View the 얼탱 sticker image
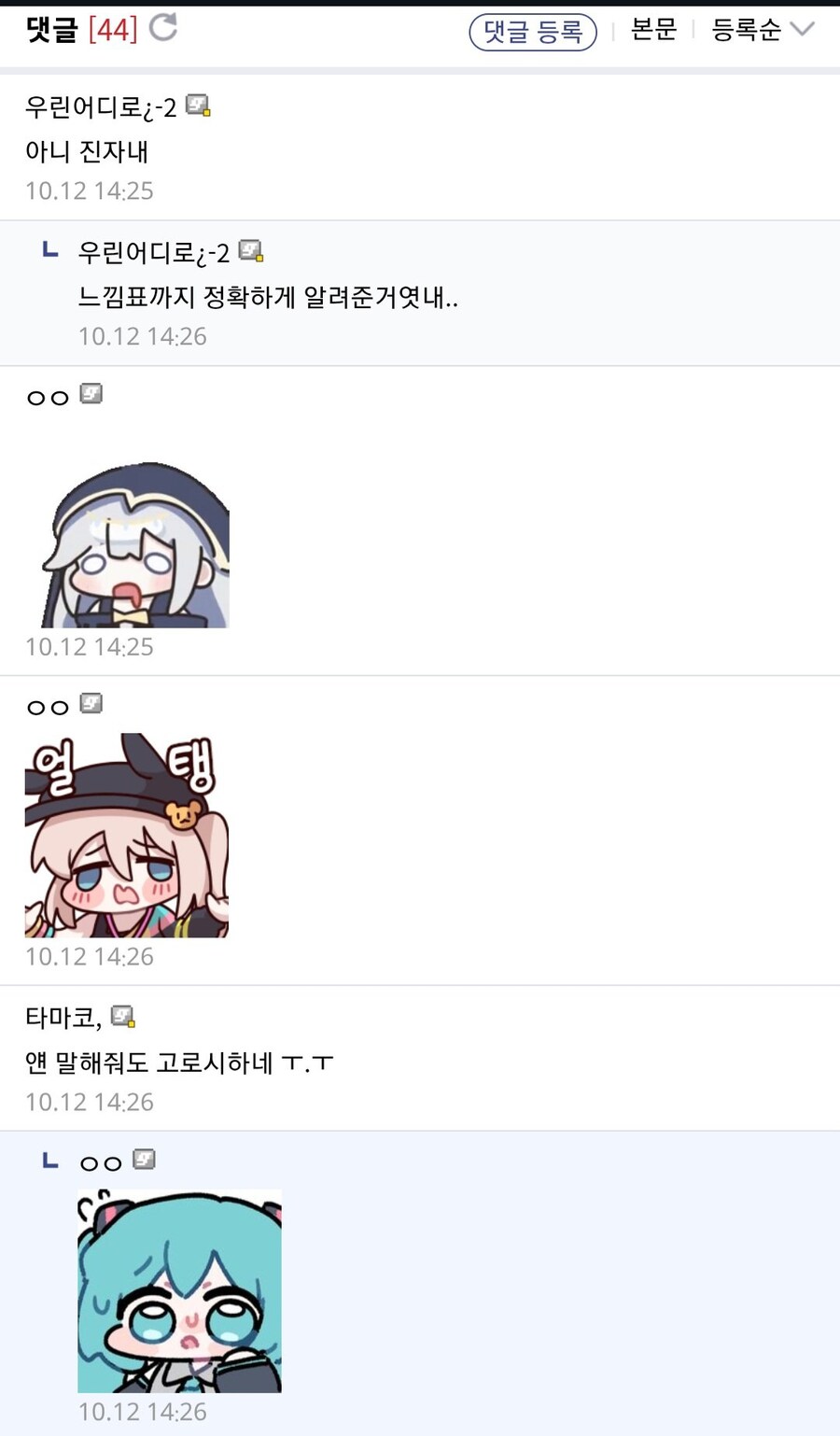 tap(127, 836)
